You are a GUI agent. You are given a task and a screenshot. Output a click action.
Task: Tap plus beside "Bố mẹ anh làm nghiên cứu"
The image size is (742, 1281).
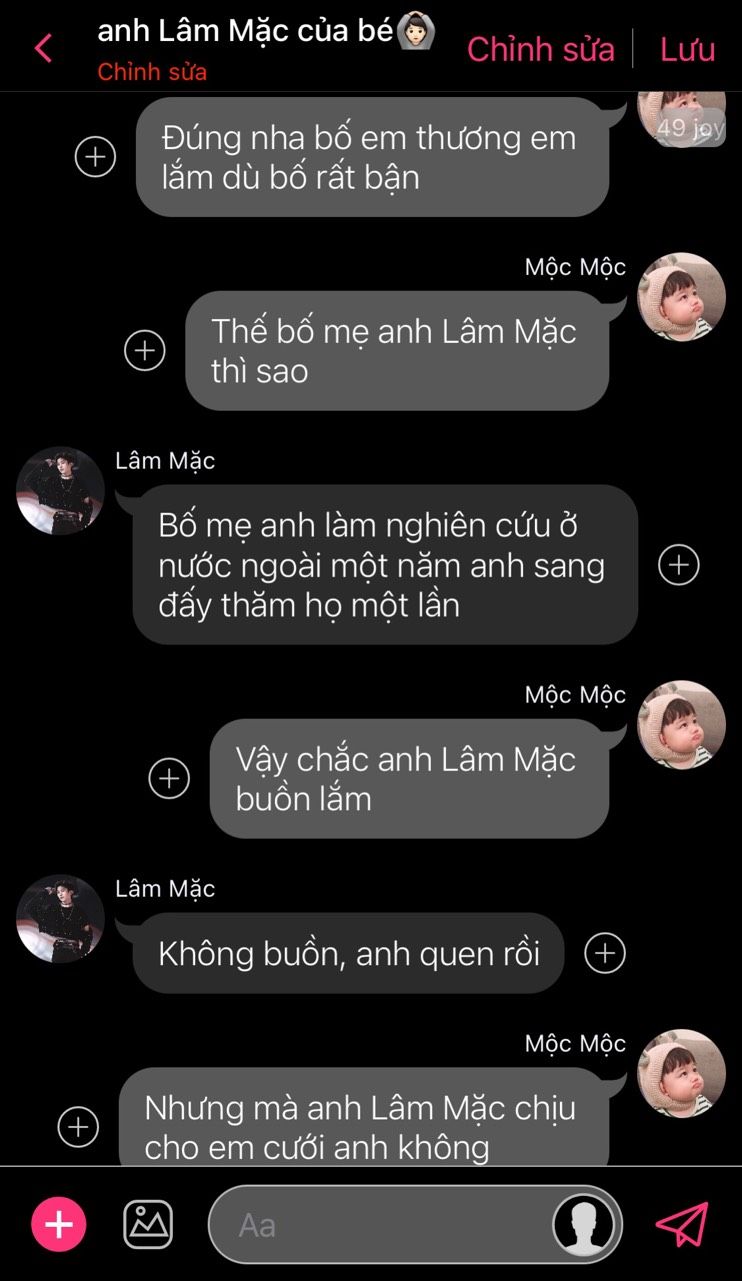678,565
